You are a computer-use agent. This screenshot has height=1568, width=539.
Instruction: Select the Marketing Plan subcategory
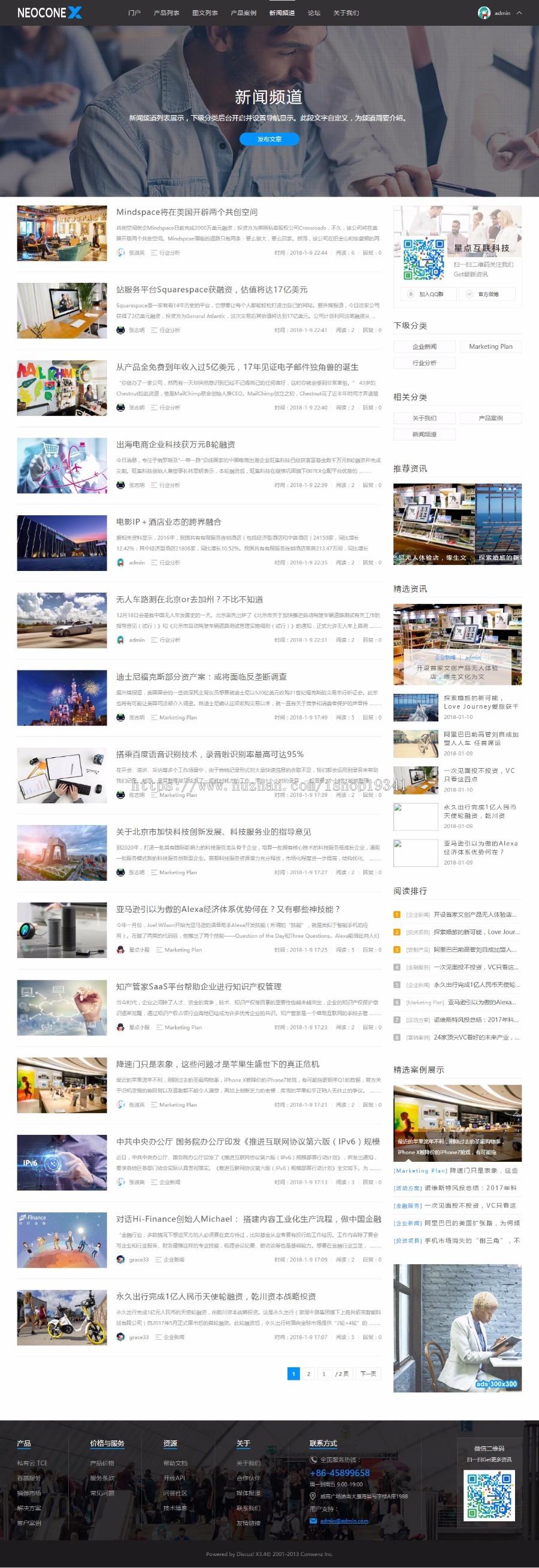(490, 346)
